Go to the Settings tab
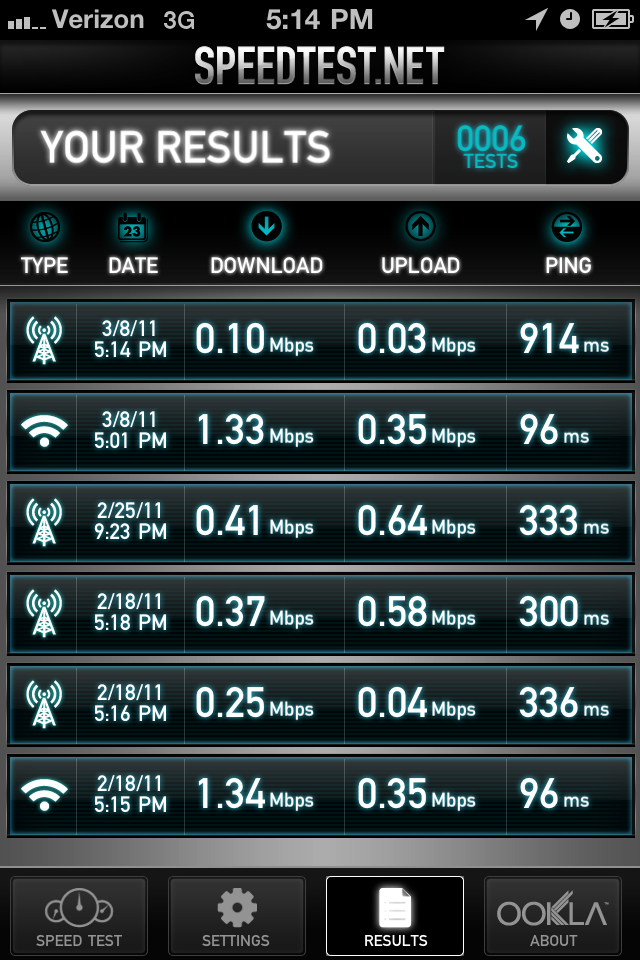 (x=236, y=915)
